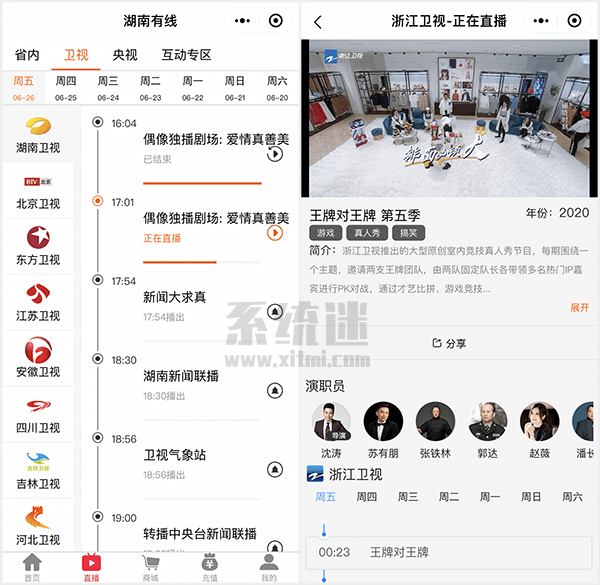Screen dimensions: 600x585
Task: Select the 北京卫视 channel
Action: pos(38,192)
